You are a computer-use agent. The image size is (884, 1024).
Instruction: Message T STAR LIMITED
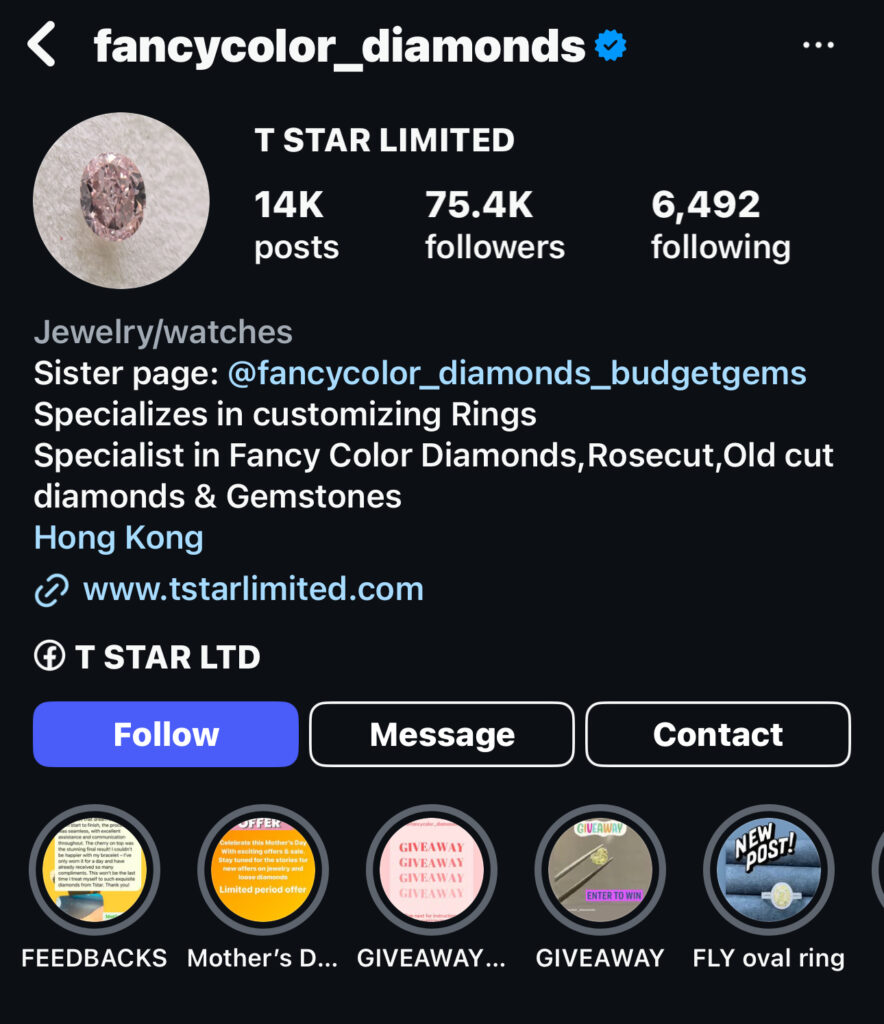(442, 734)
